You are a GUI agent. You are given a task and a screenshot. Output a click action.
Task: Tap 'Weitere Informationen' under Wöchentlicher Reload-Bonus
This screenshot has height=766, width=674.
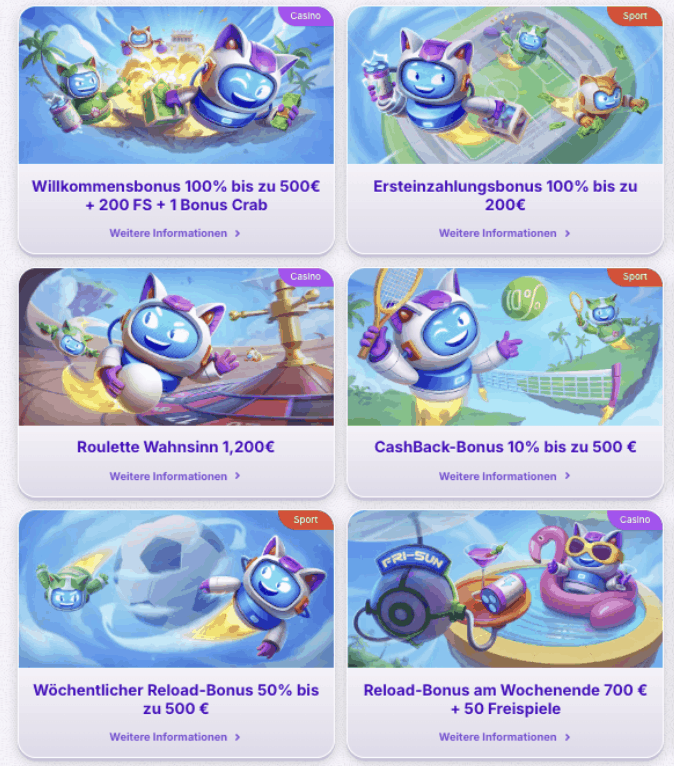click(175, 737)
